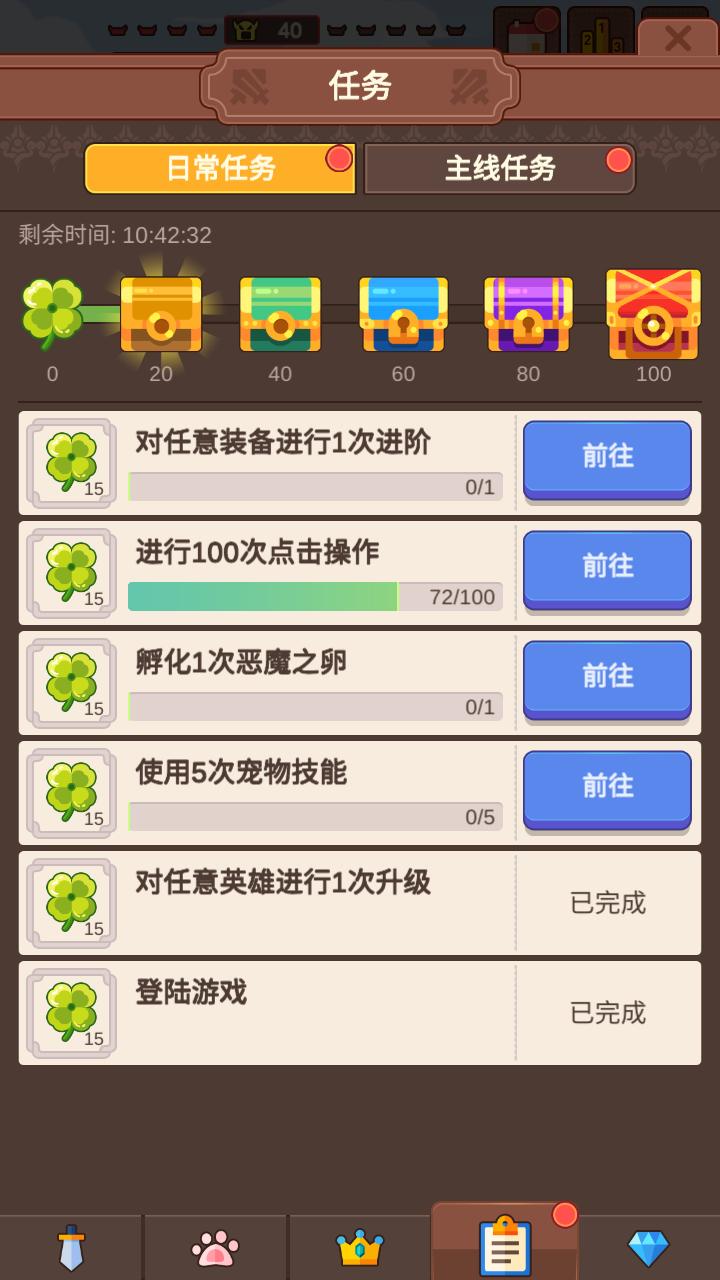This screenshot has height=1280, width=720.
Task: Open the paw pet tab
Action: pos(215,1248)
